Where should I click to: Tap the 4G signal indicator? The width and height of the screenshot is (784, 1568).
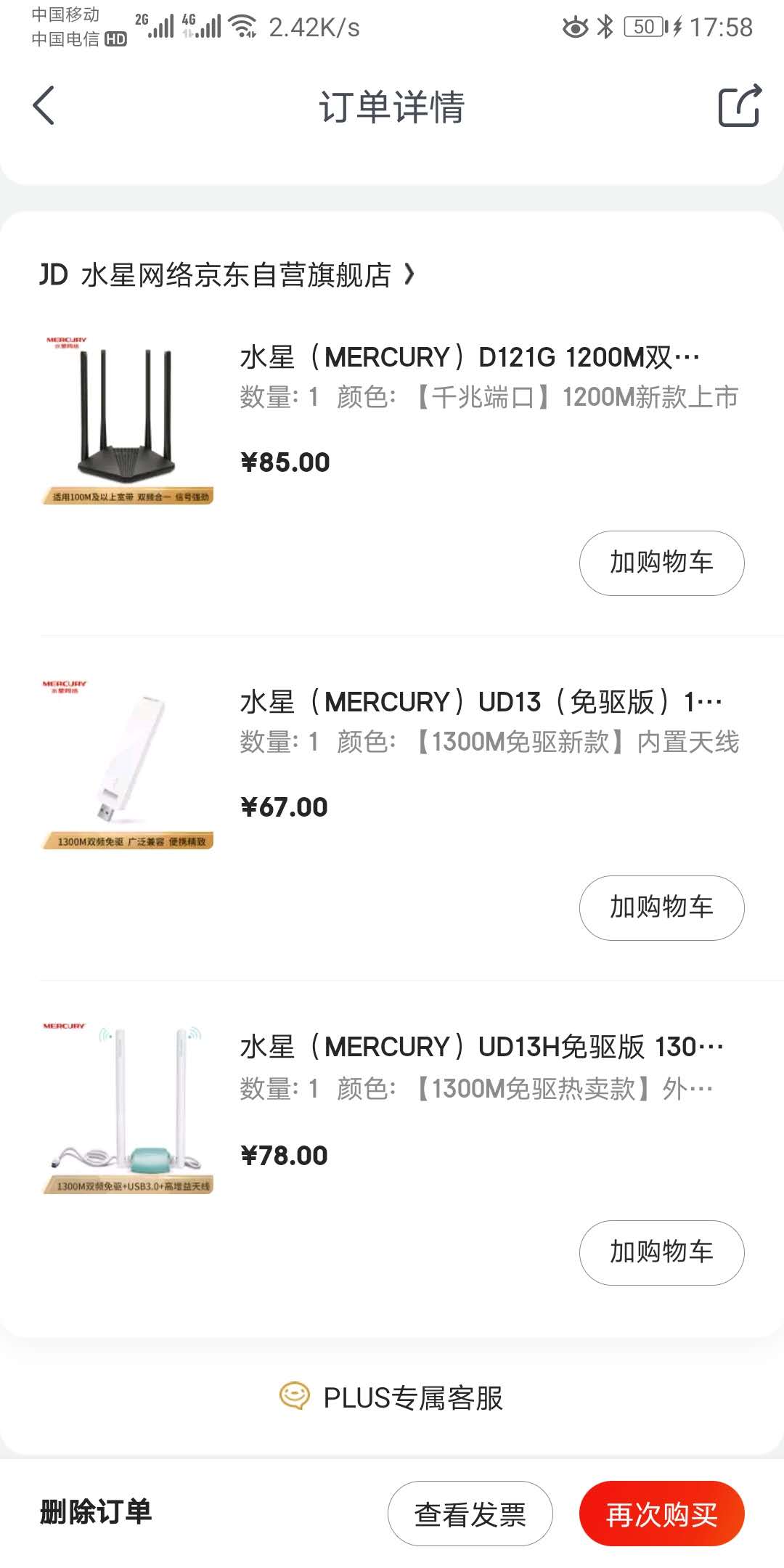[203, 24]
